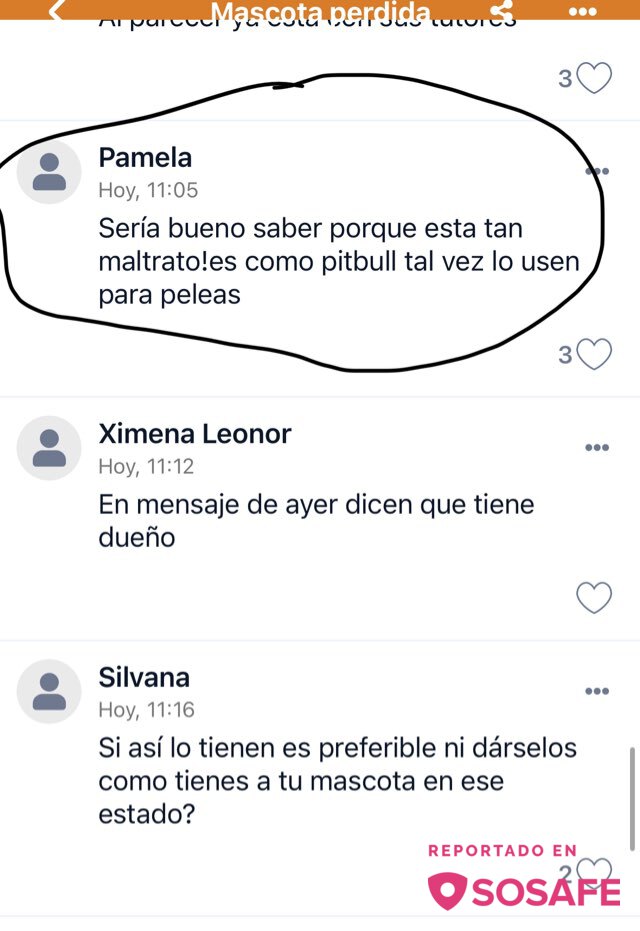
Task: Open options for Ximena Leonor's comment
Action: pos(597,447)
